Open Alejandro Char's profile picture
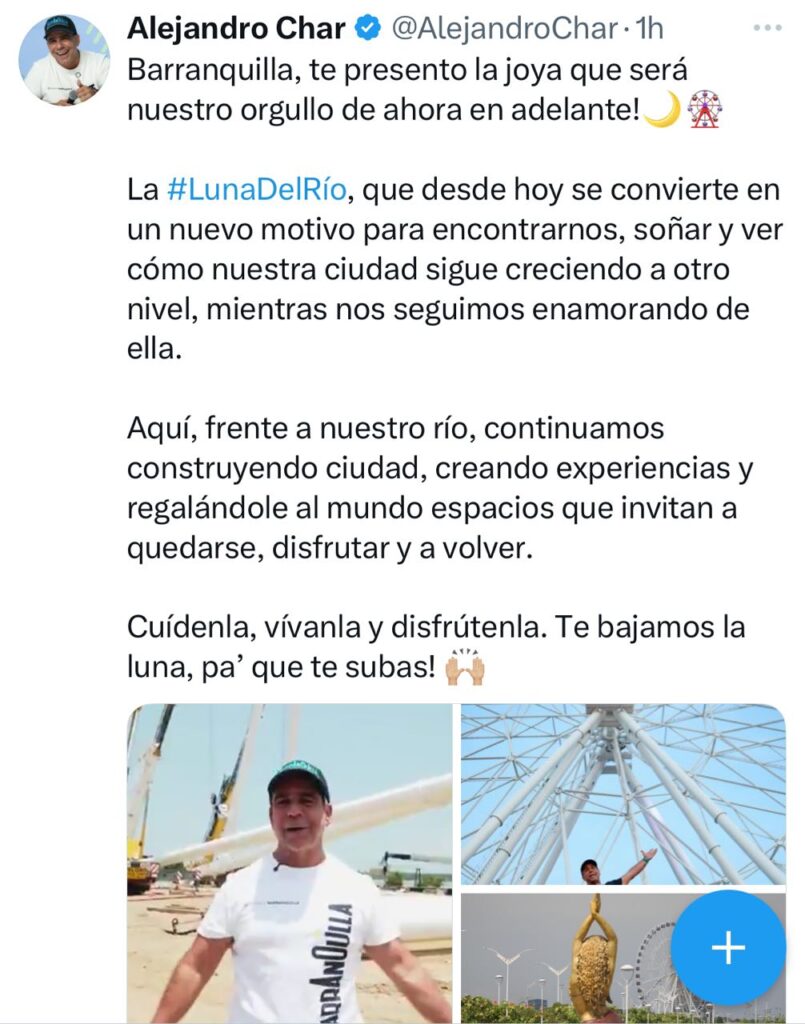The image size is (805, 1024). 64,60
